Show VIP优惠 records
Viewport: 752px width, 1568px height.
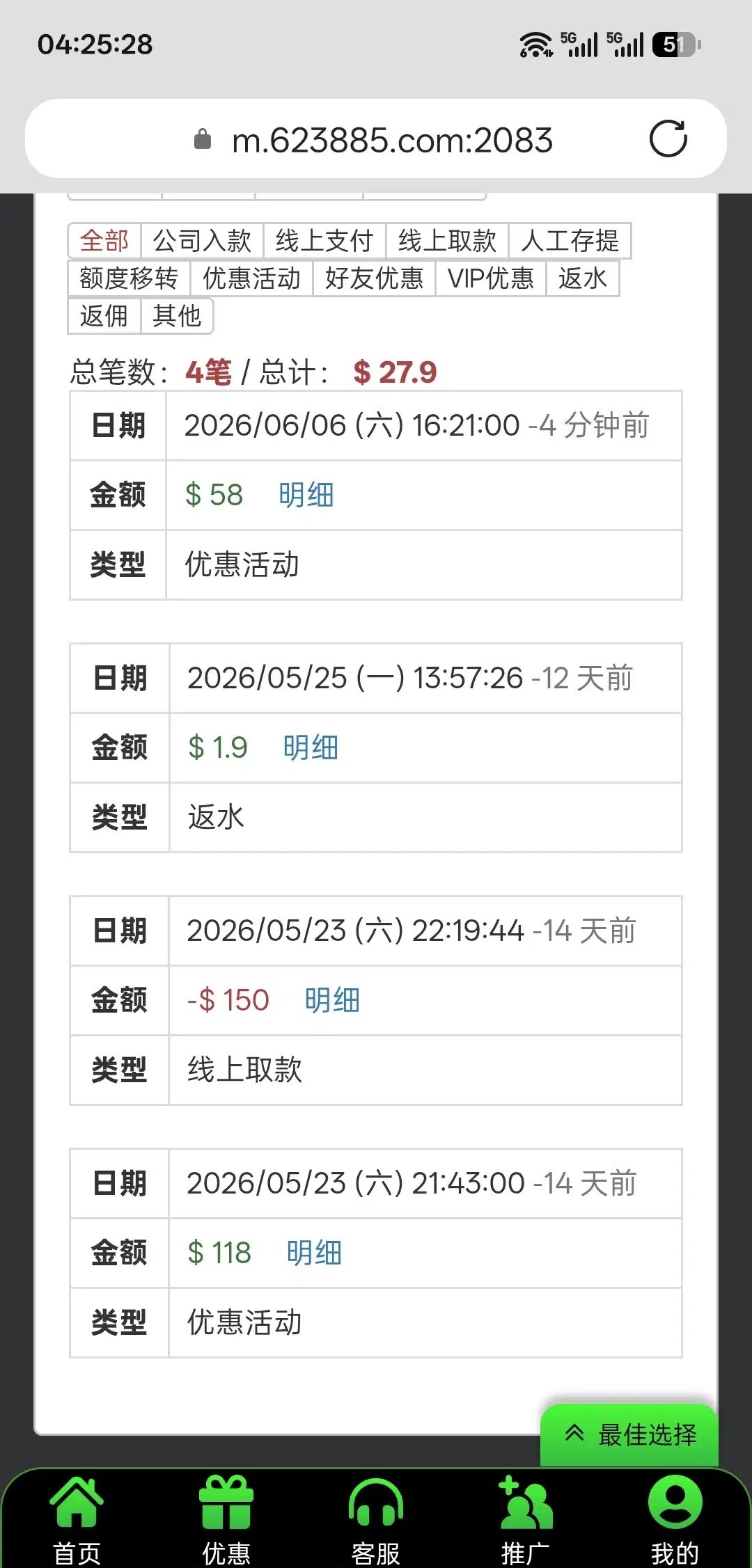pos(491,278)
